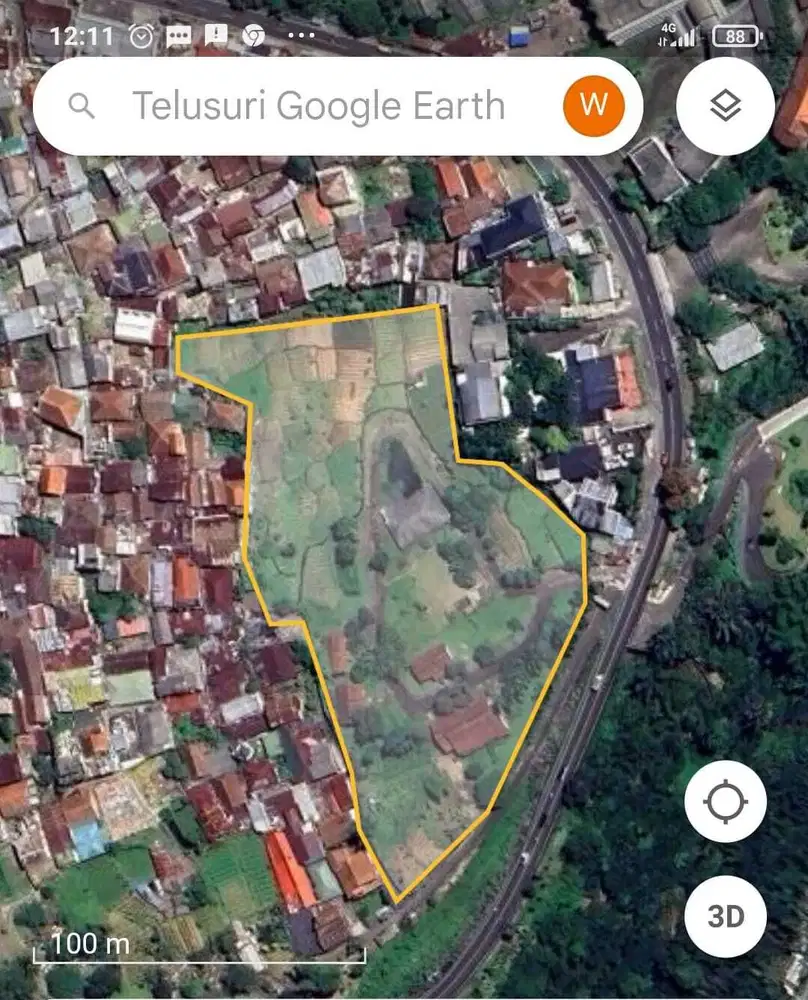The image size is (808, 1000).
Task: Switch the map to 3D view
Action: pos(726,913)
